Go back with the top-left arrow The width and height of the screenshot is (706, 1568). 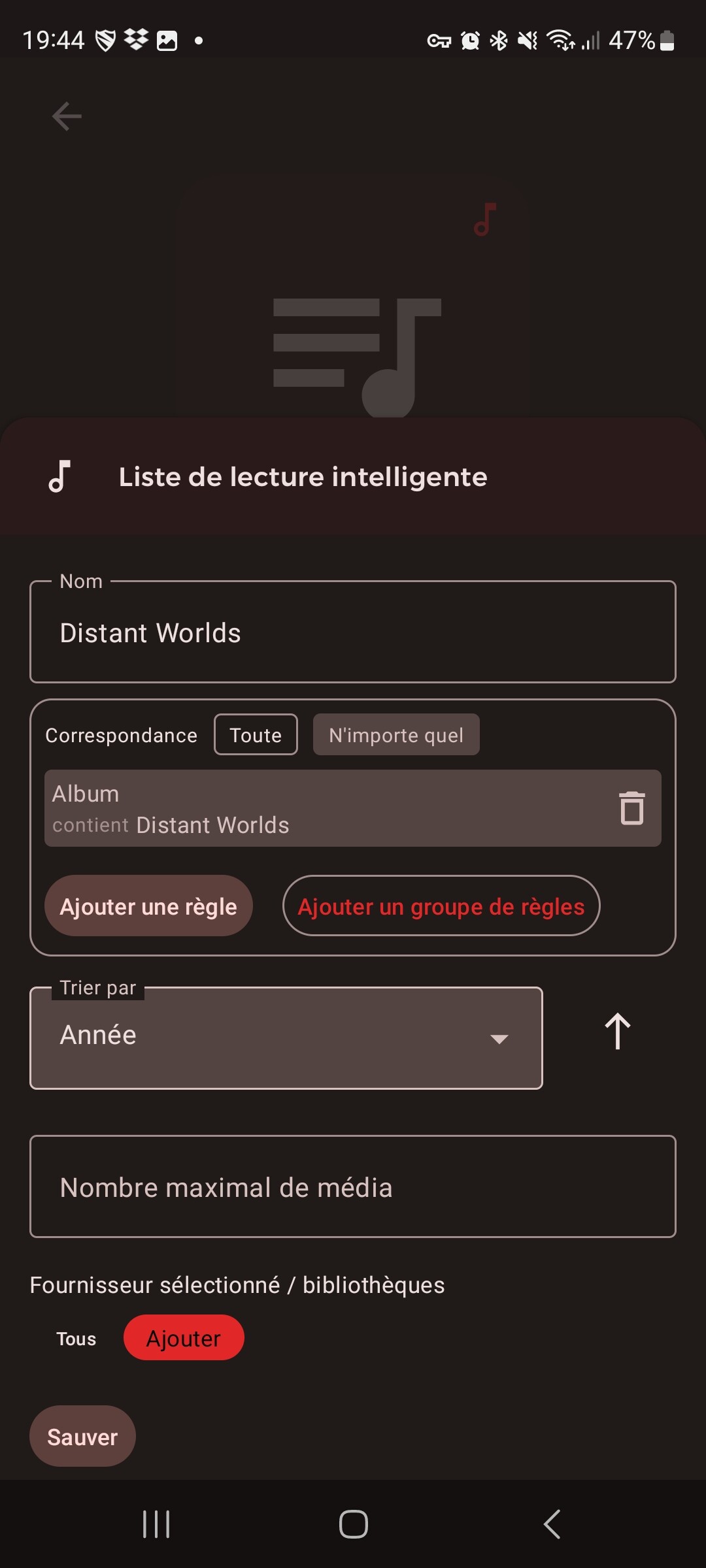[67, 117]
